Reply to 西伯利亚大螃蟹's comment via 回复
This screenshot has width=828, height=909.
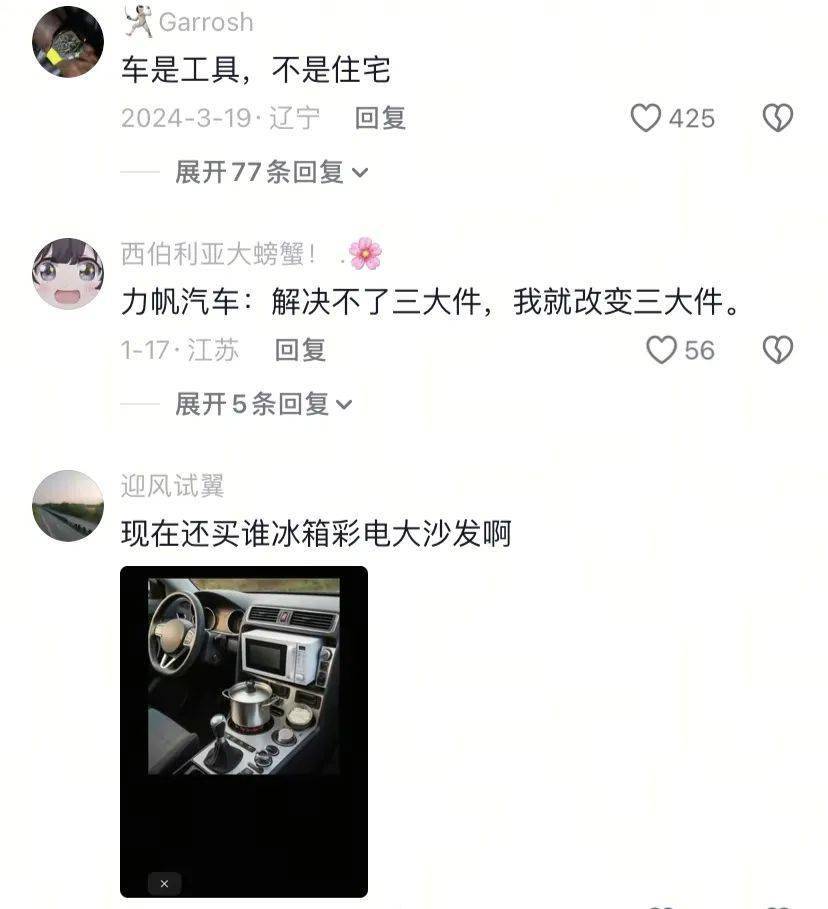tap(301, 350)
